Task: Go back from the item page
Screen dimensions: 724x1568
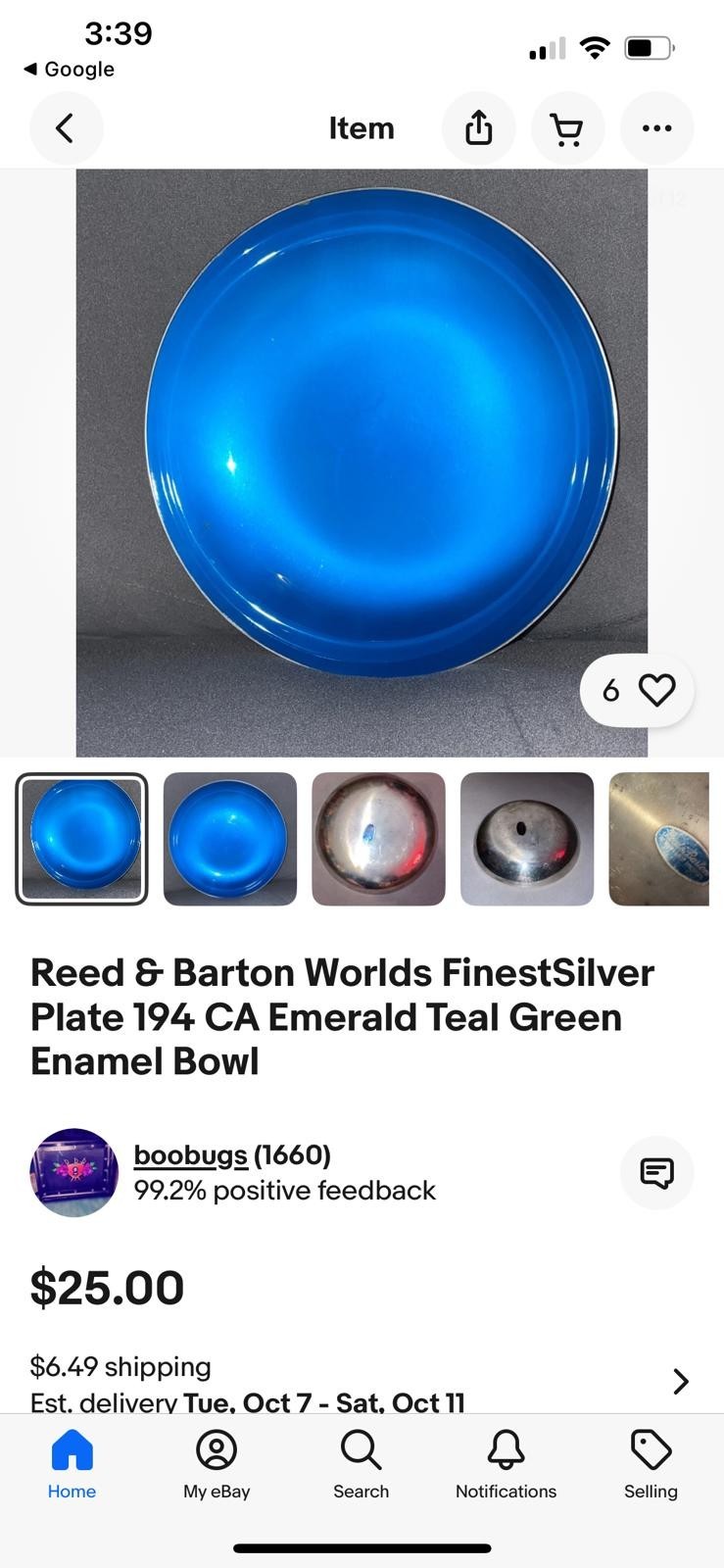Action: tap(66, 128)
